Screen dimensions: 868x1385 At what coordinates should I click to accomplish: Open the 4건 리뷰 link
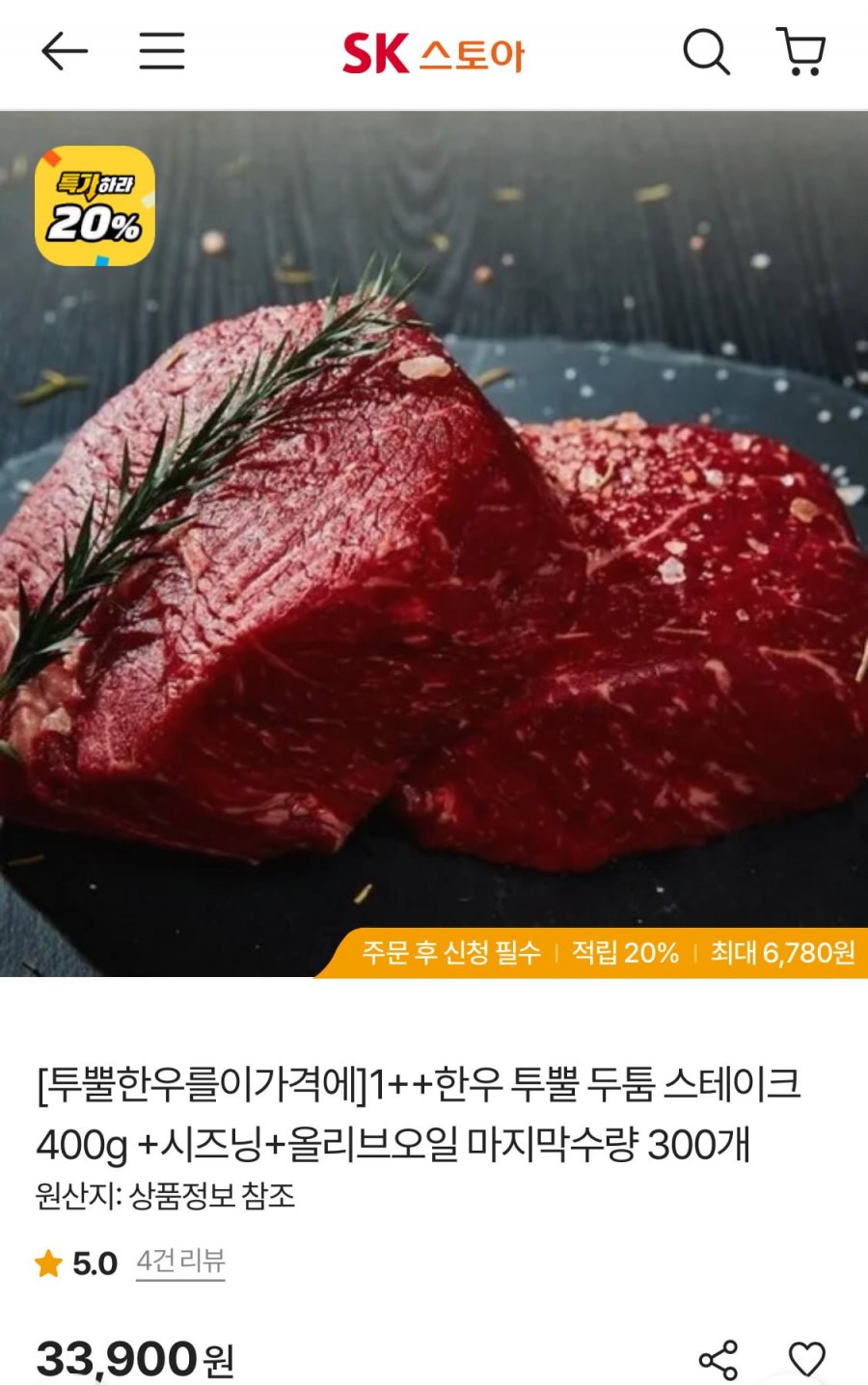(x=180, y=1261)
